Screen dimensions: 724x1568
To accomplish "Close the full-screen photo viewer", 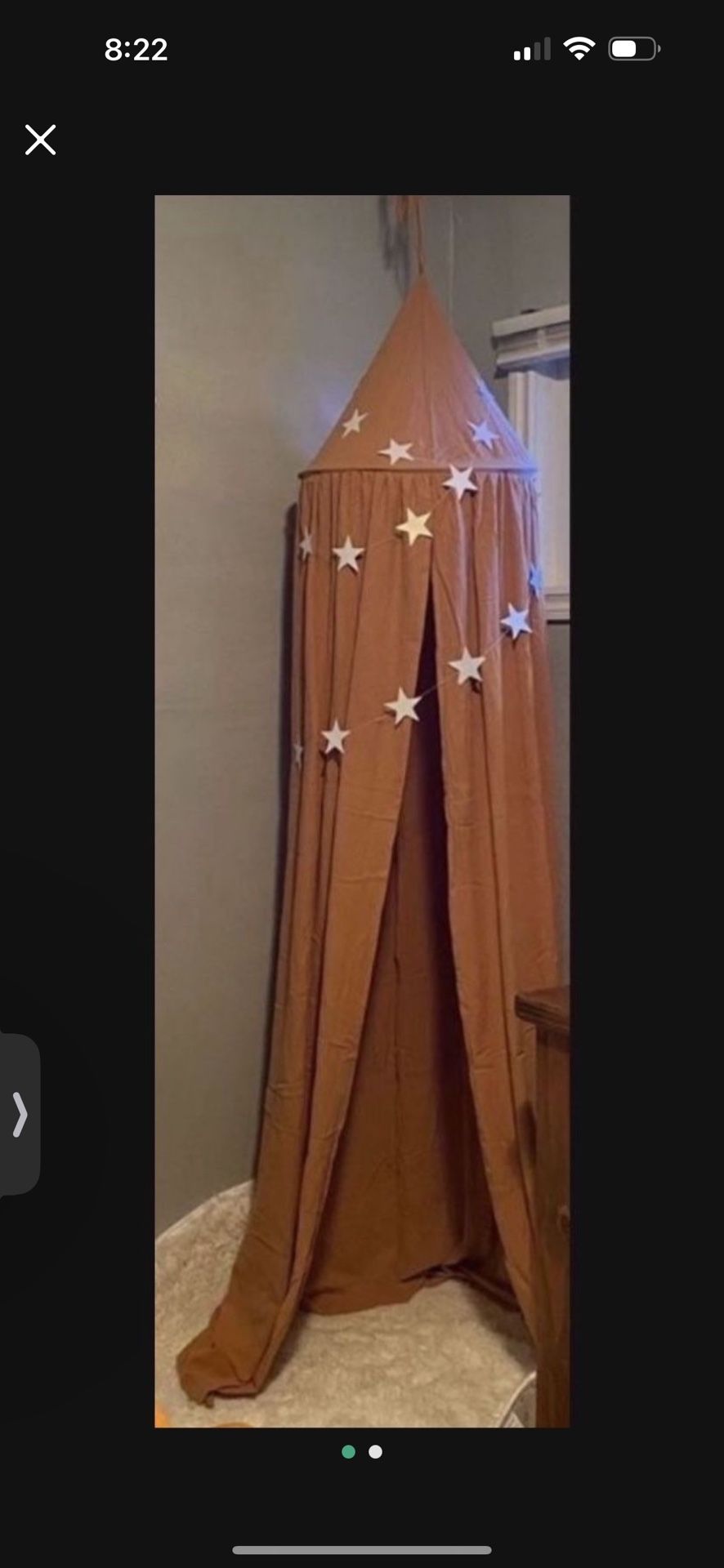I will point(40,140).
